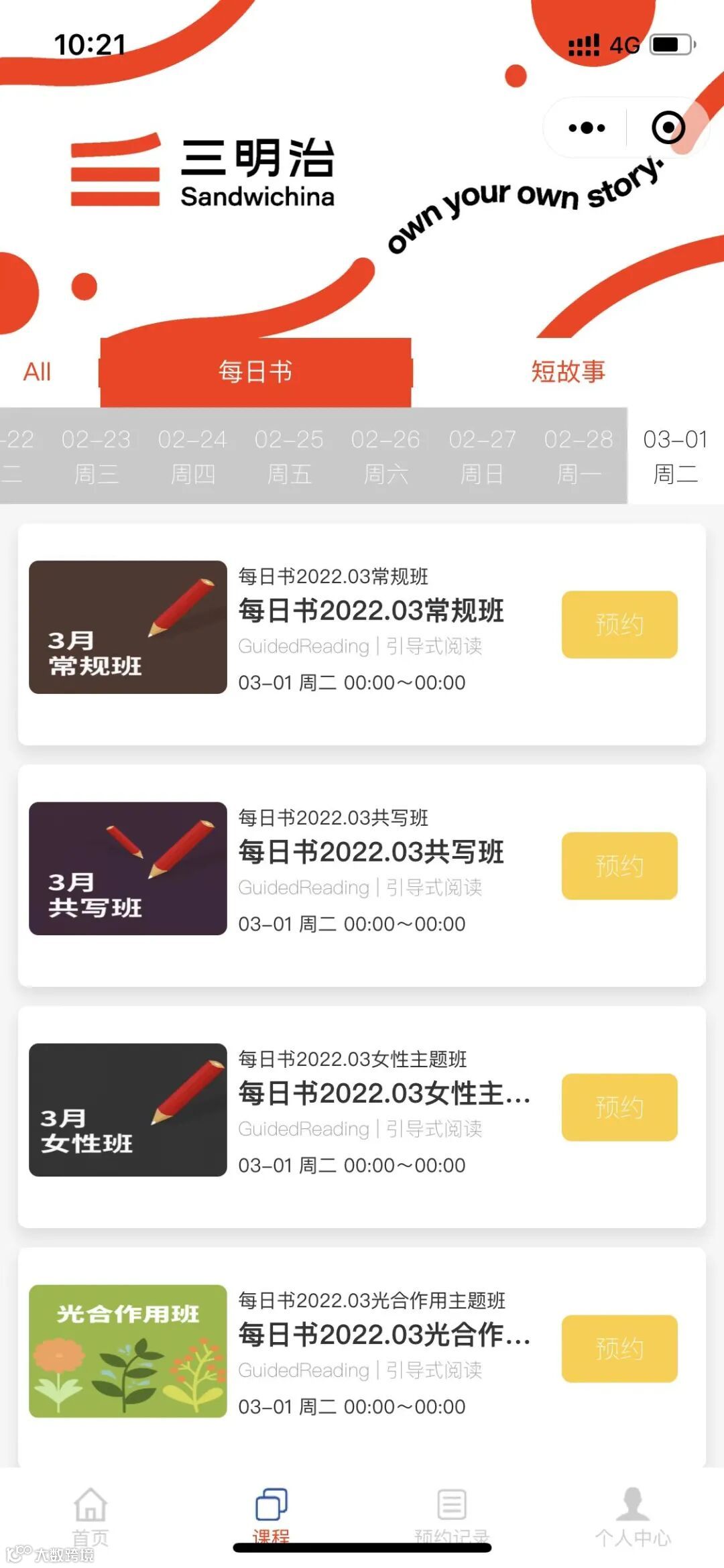Open the mini program more options menu
The image size is (724, 1568).
(586, 127)
